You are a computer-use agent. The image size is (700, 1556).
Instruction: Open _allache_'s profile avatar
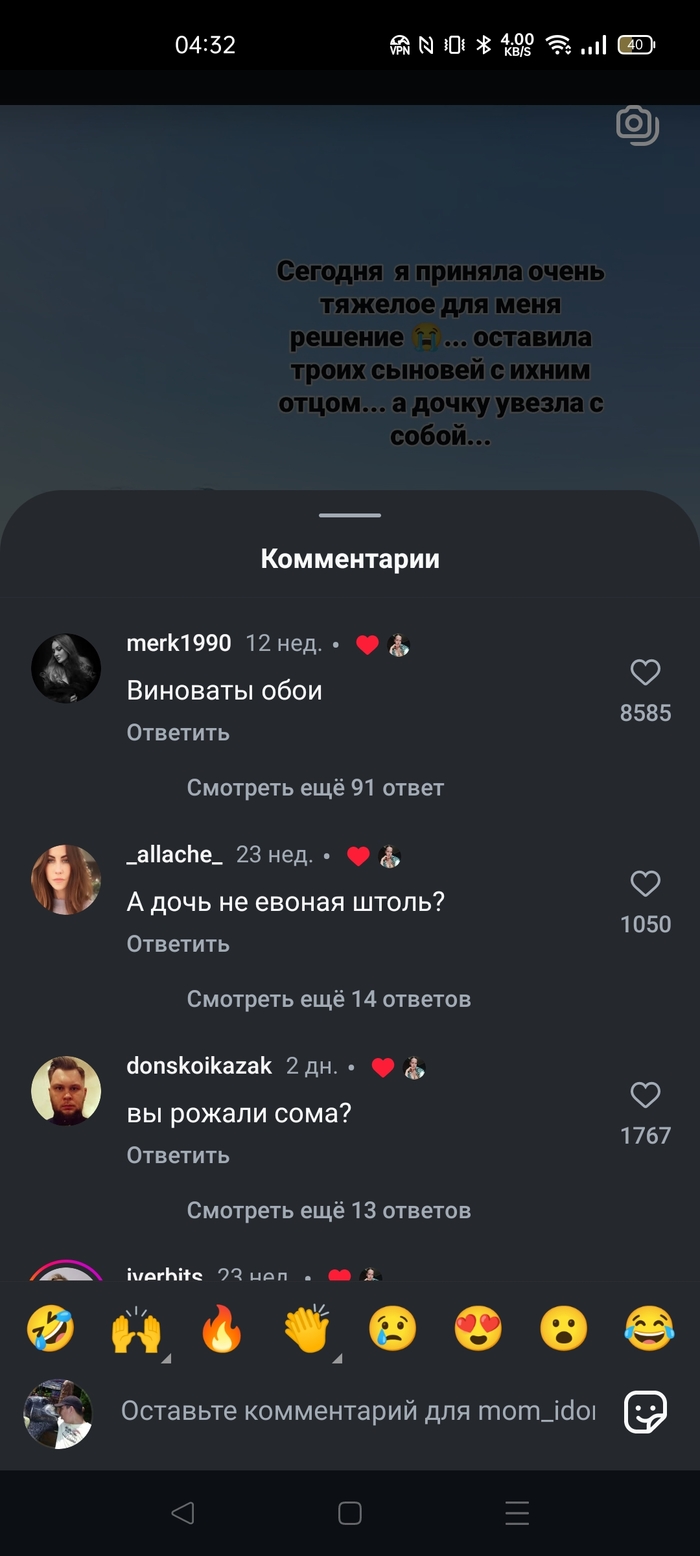click(66, 879)
